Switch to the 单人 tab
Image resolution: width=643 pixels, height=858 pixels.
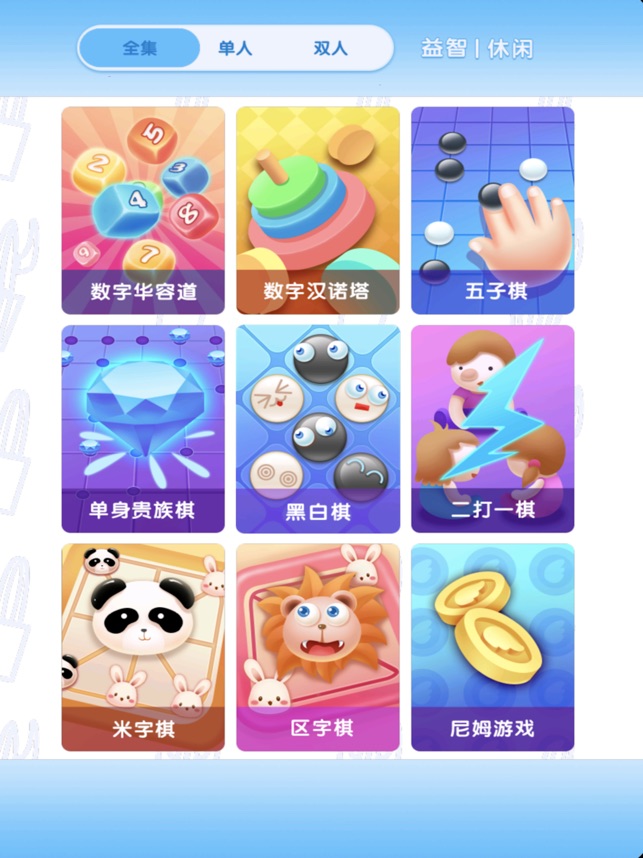click(235, 48)
